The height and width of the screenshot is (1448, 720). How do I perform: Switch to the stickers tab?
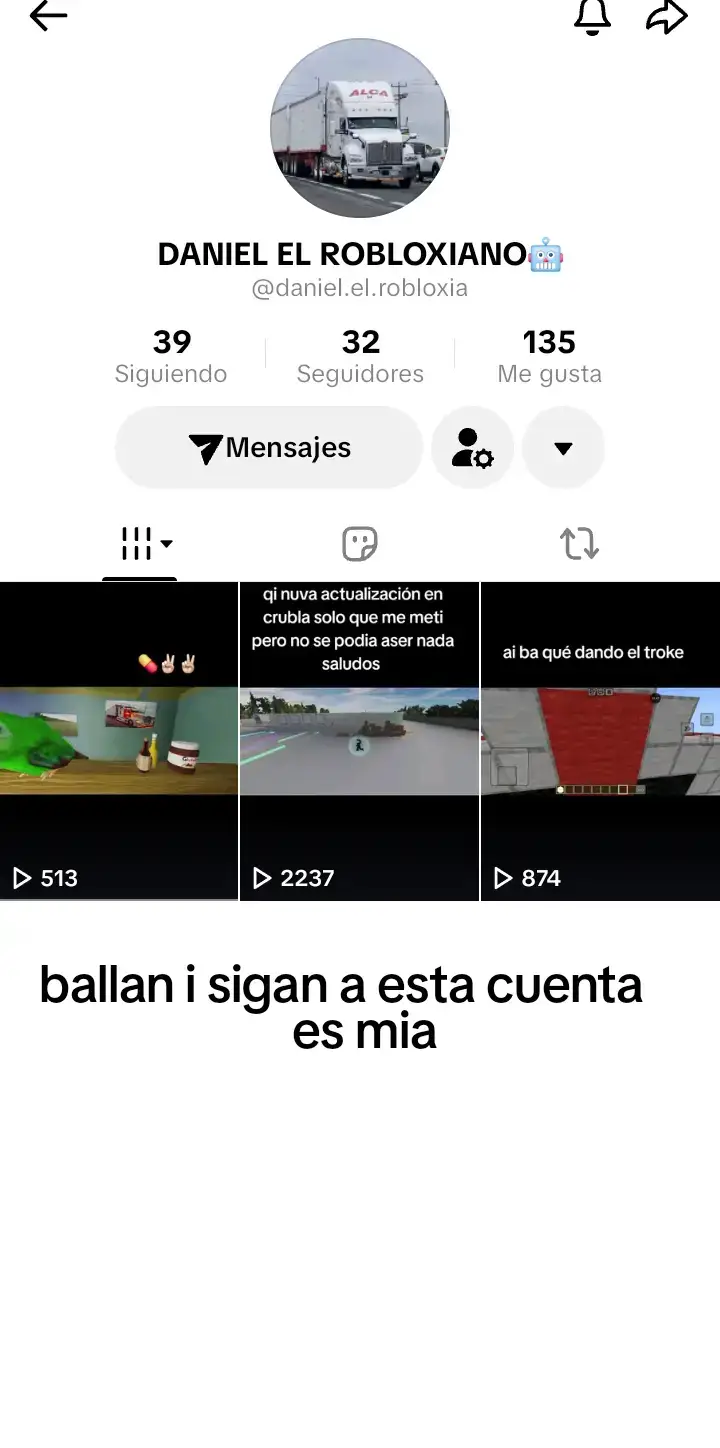tap(360, 544)
